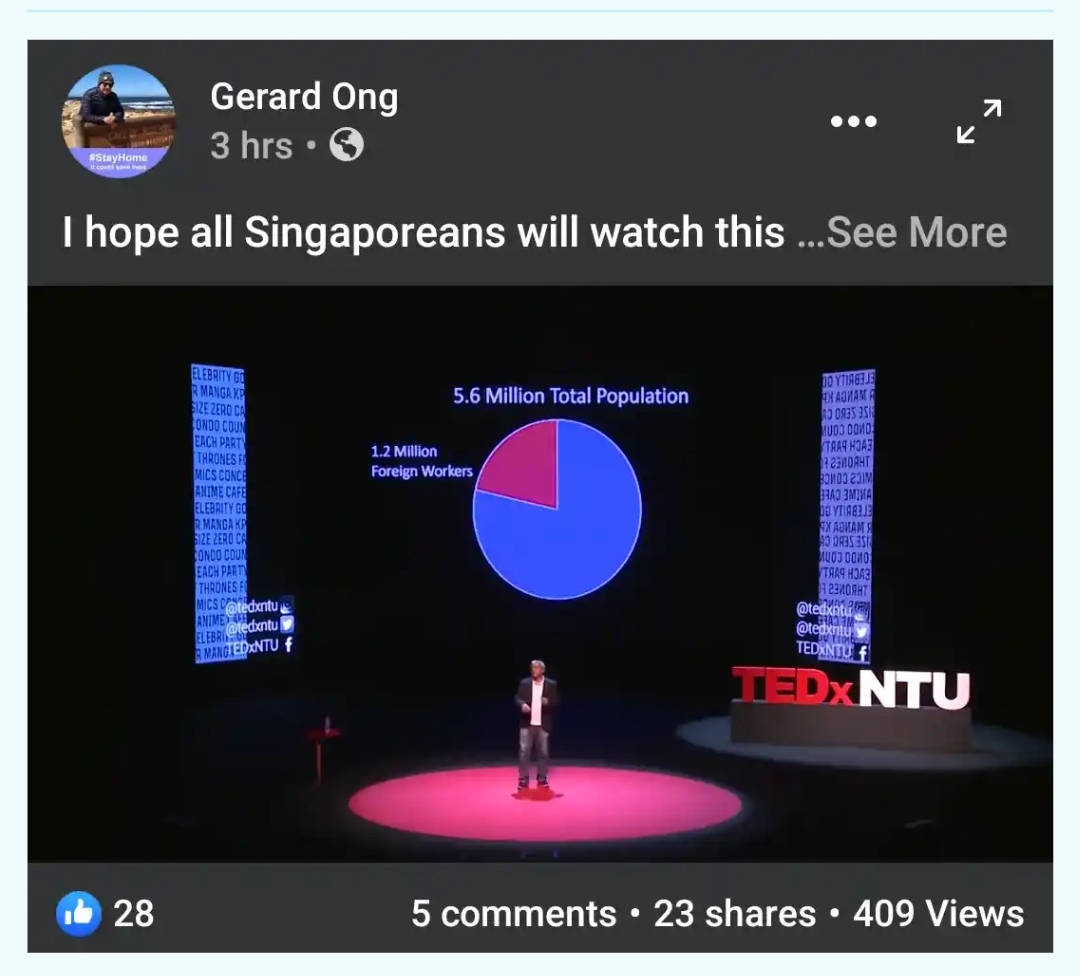Viewport: 1080px width, 976px height.
Task: Open the 5 comments
Action: point(514,913)
